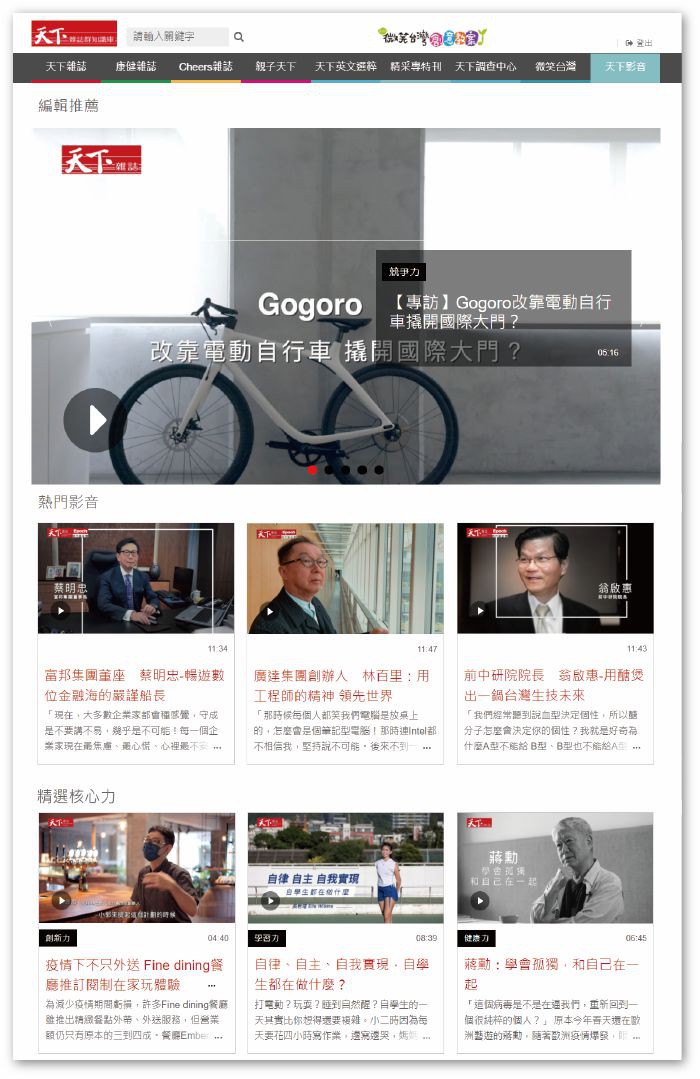Viewport: 700px width, 1079px height.
Task: Open the Cheers雜誌 tab
Action: click(206, 67)
